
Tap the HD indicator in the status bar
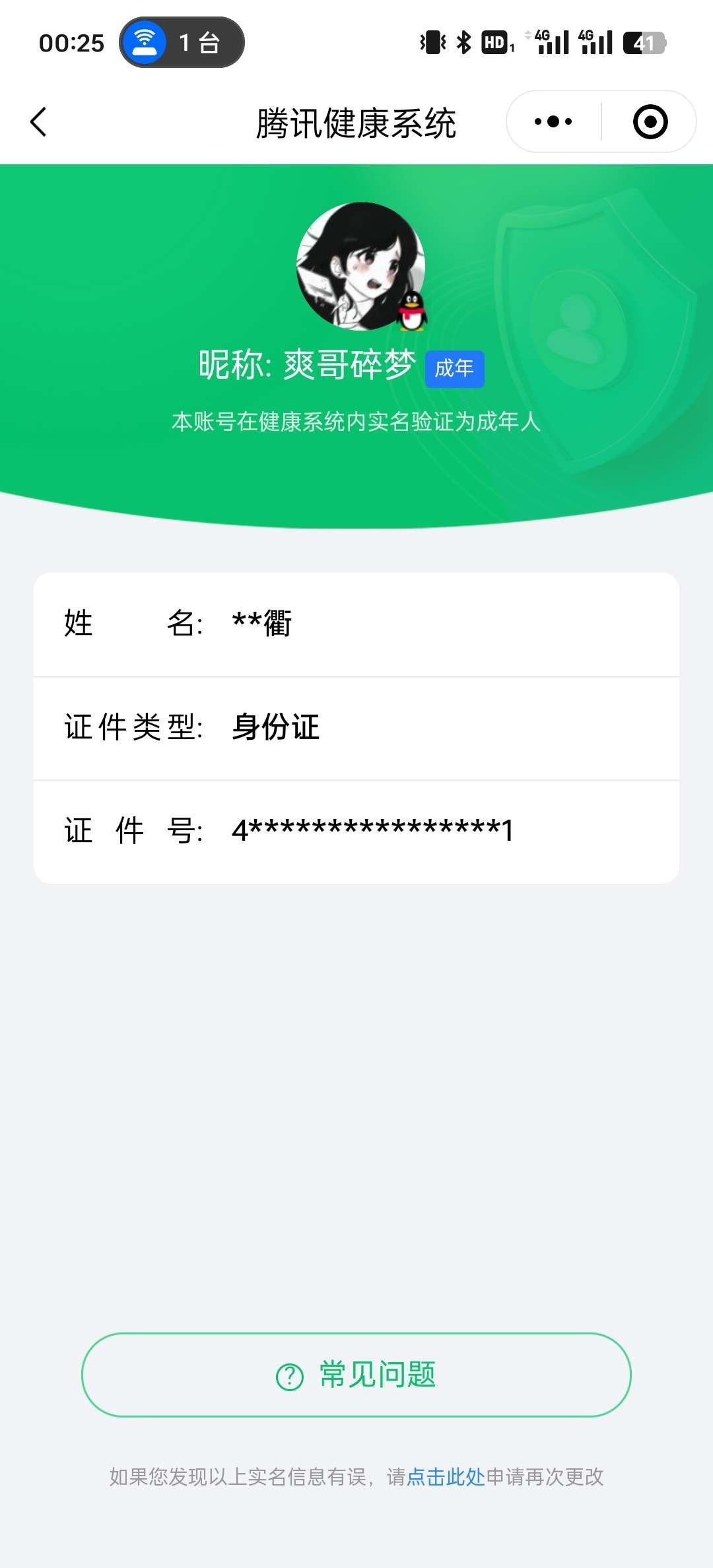pos(496,42)
